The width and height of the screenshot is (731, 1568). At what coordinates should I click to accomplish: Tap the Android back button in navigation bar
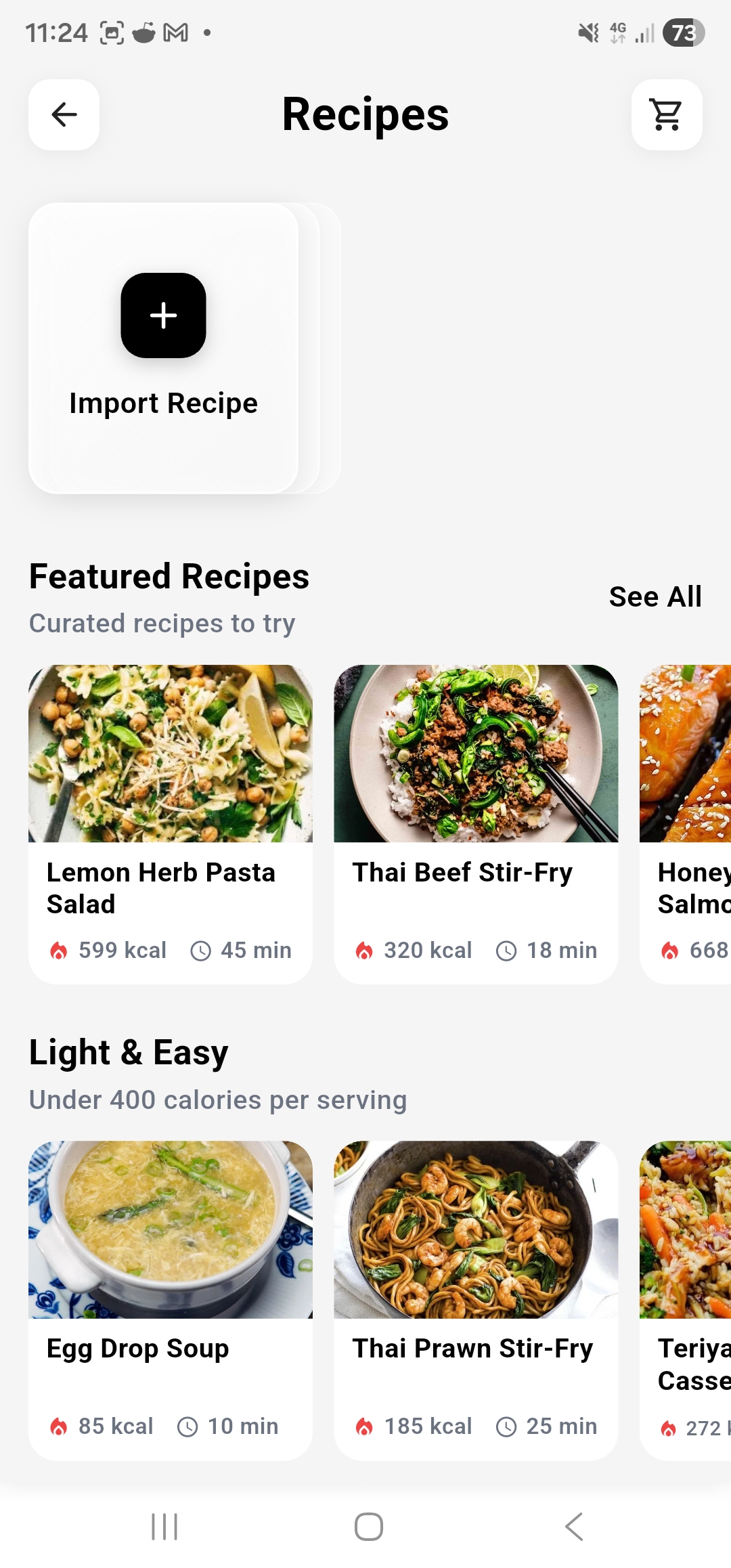(x=572, y=1526)
